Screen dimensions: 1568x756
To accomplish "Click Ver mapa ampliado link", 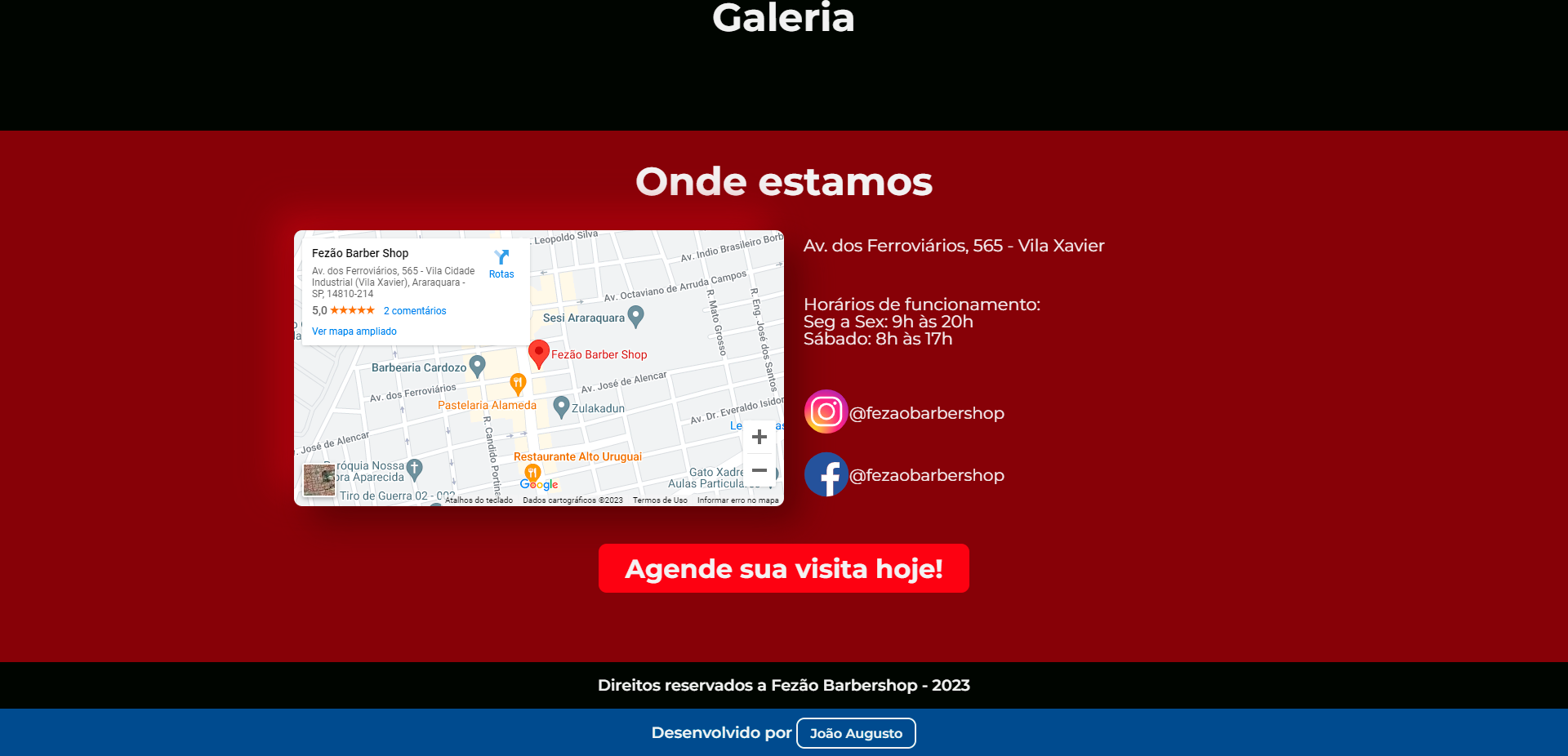I will [354, 331].
